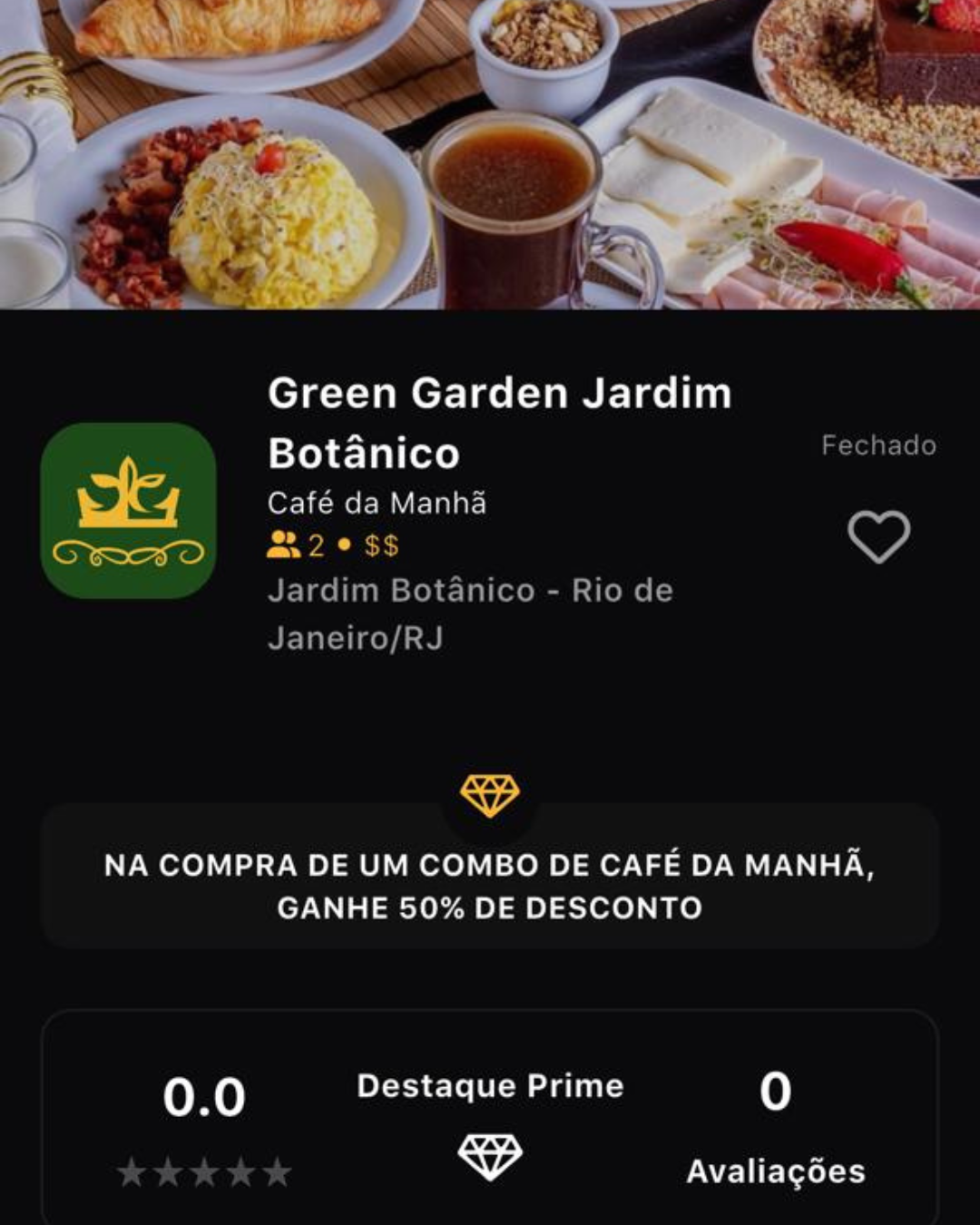Image resolution: width=980 pixels, height=1225 pixels.
Task: Favorite Green Garden Jardim Botânico with the heart
Action: pos(878,536)
